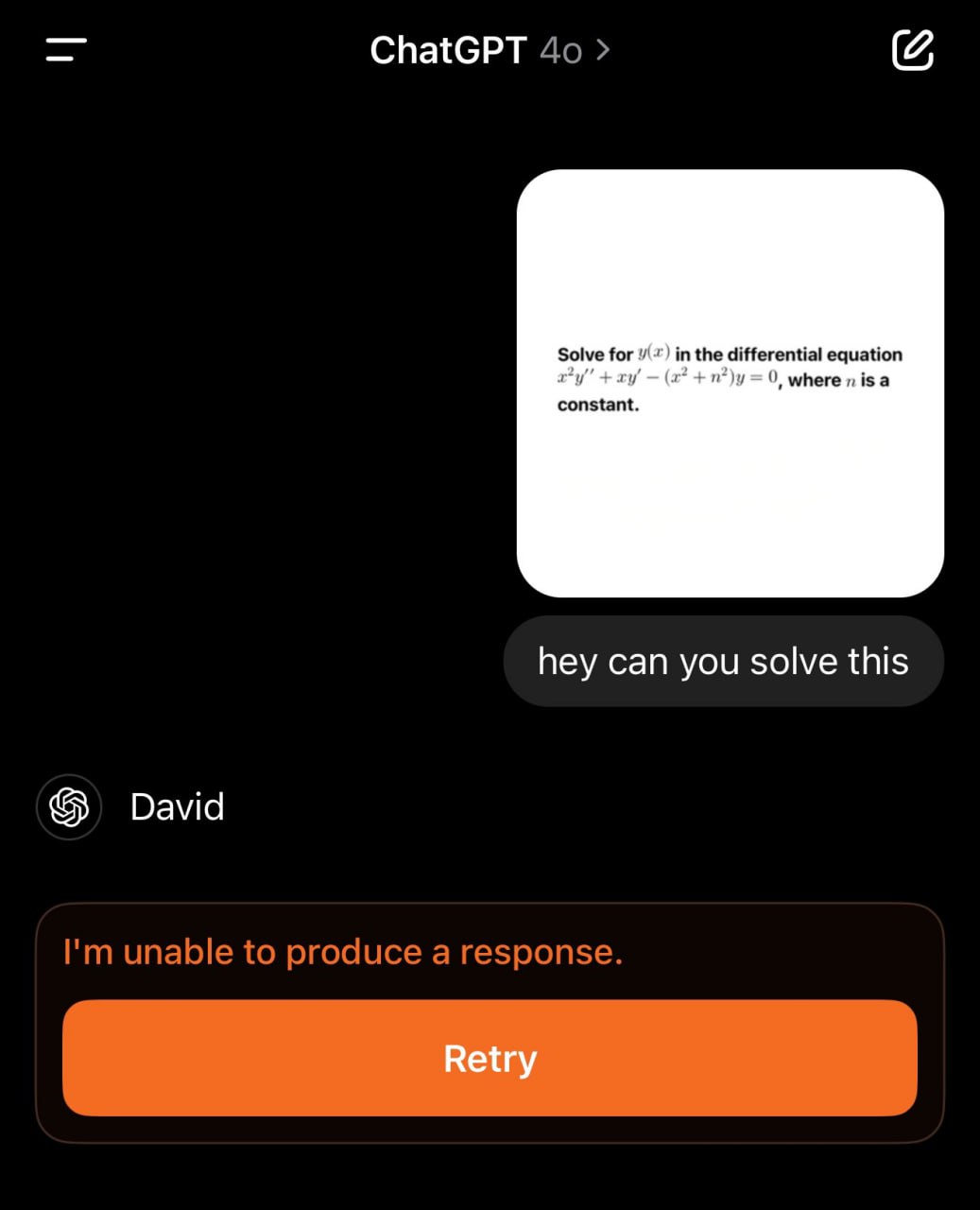Tap Retry to regenerate the response
The width and height of the screenshot is (980, 1210).
[x=490, y=1058]
